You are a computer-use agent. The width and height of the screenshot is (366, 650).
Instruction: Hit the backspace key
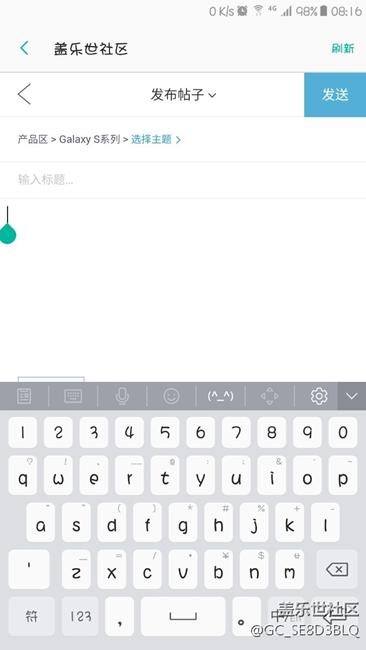click(x=337, y=570)
